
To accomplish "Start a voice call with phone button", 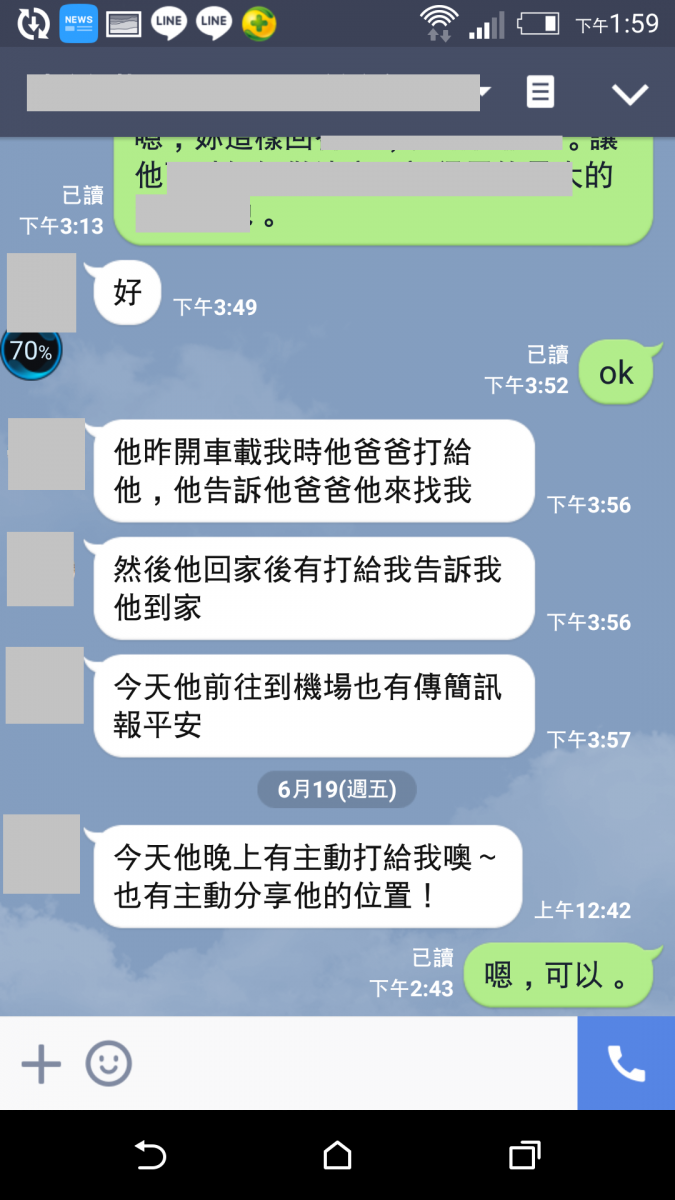I will 626,1064.
